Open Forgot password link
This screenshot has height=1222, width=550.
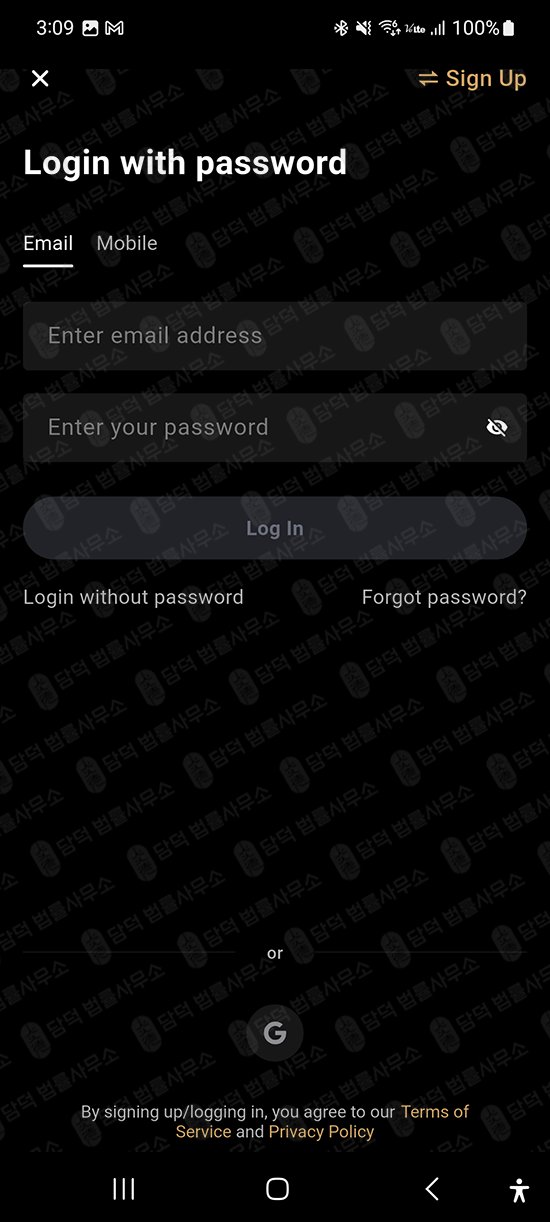(x=444, y=597)
